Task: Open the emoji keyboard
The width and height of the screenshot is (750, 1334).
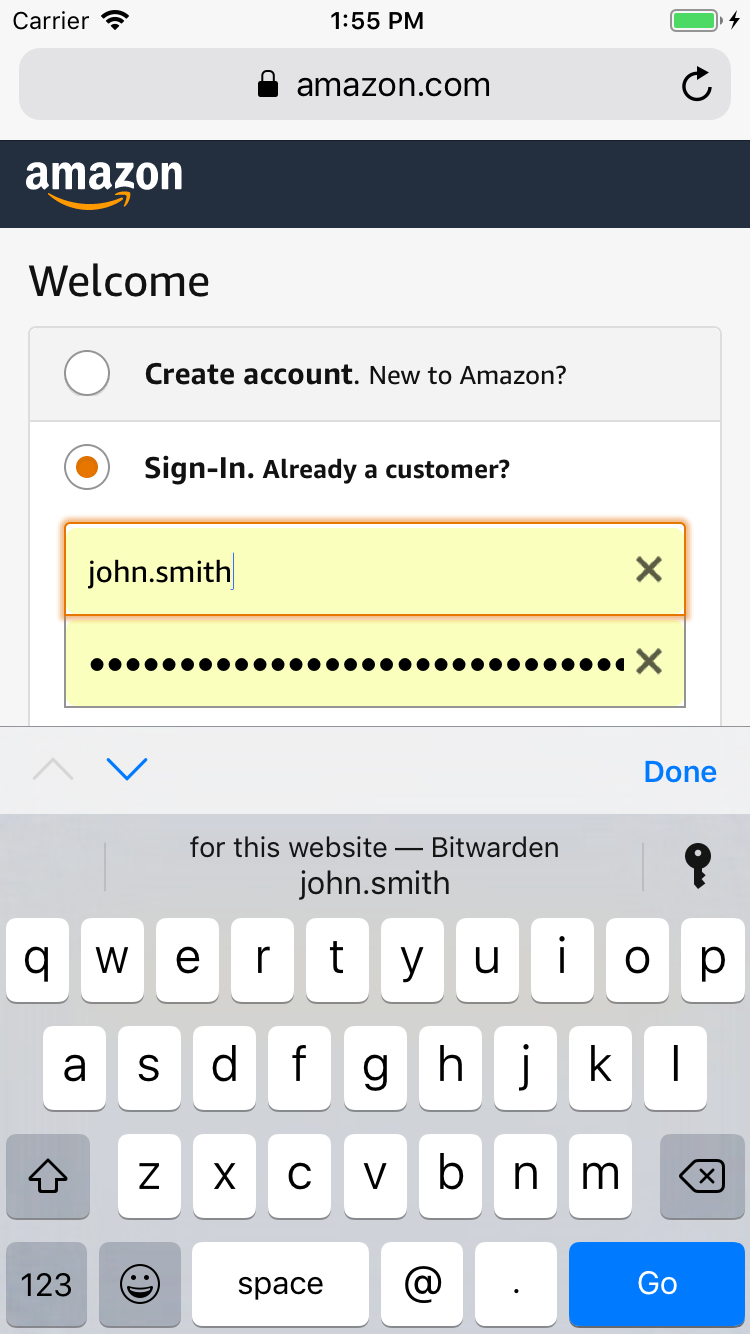Action: 140,1284
